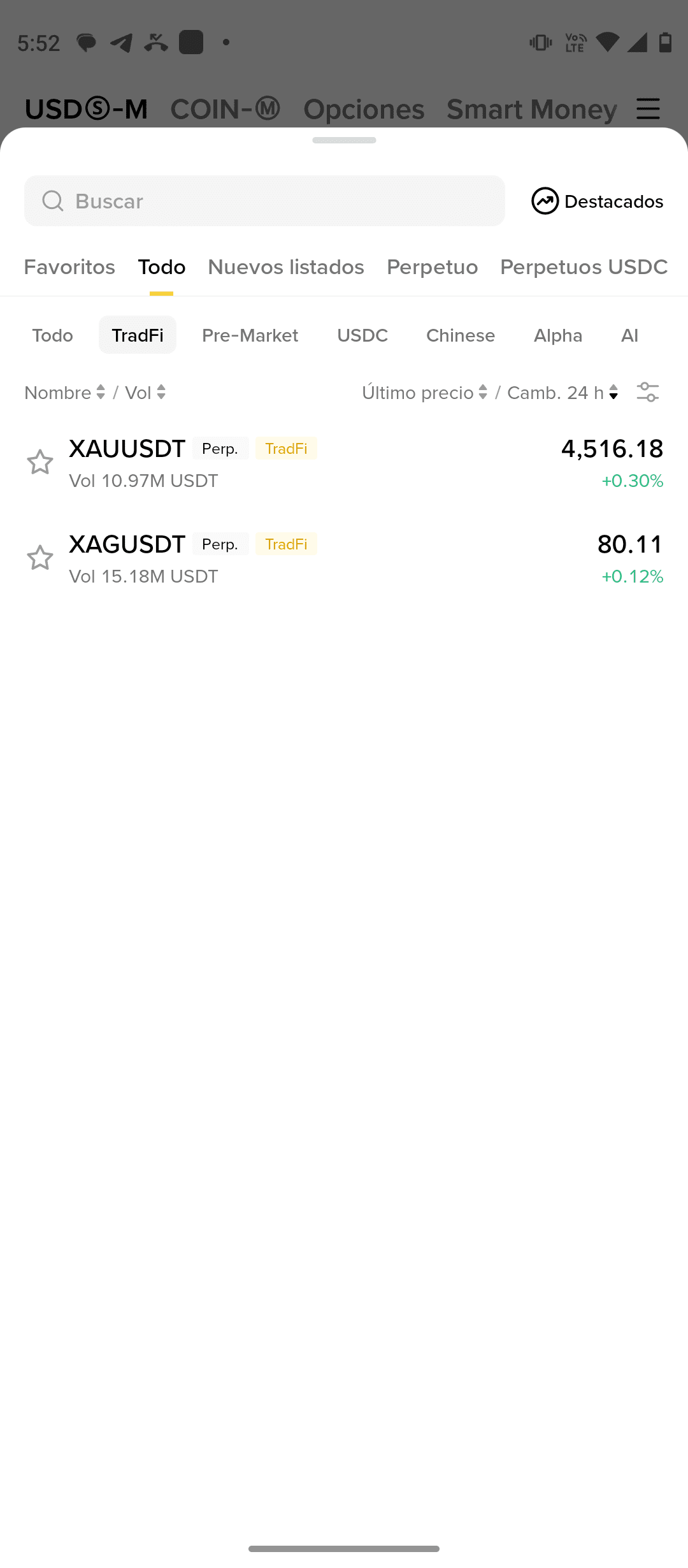This screenshot has width=688, height=1568.
Task: Select the AI filter chip
Action: tap(629, 335)
